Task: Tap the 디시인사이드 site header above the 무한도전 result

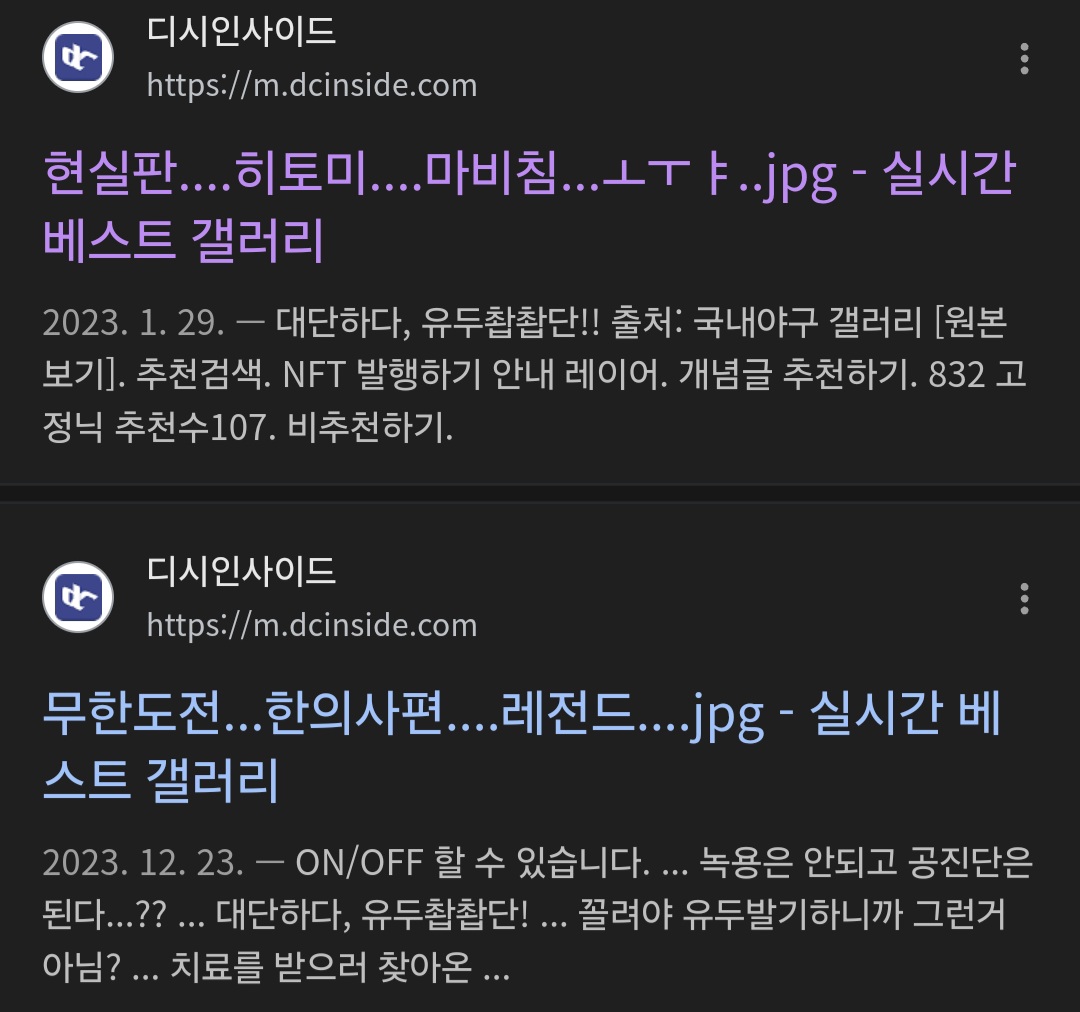Action: click(x=260, y=598)
